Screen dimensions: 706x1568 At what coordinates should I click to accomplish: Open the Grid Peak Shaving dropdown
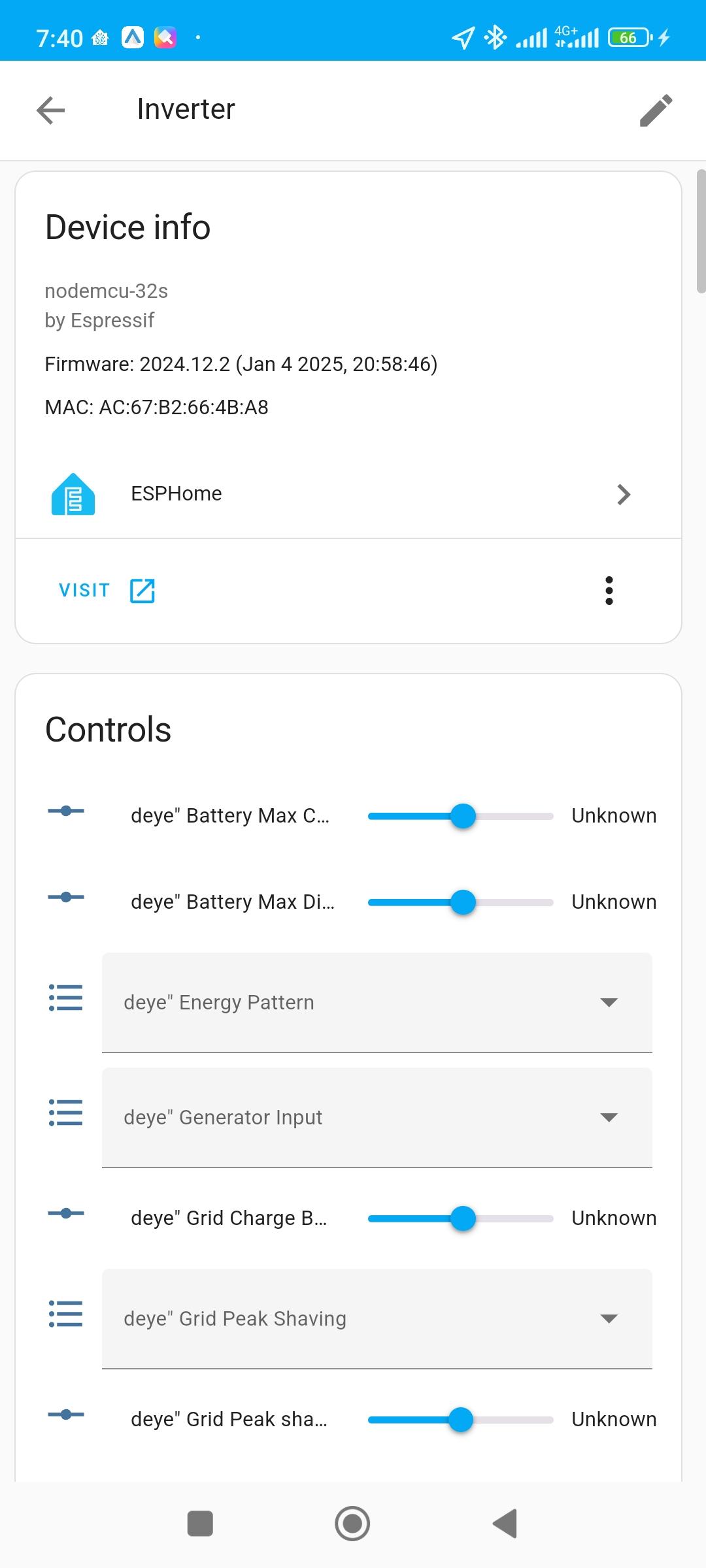pyautogui.click(x=608, y=1320)
